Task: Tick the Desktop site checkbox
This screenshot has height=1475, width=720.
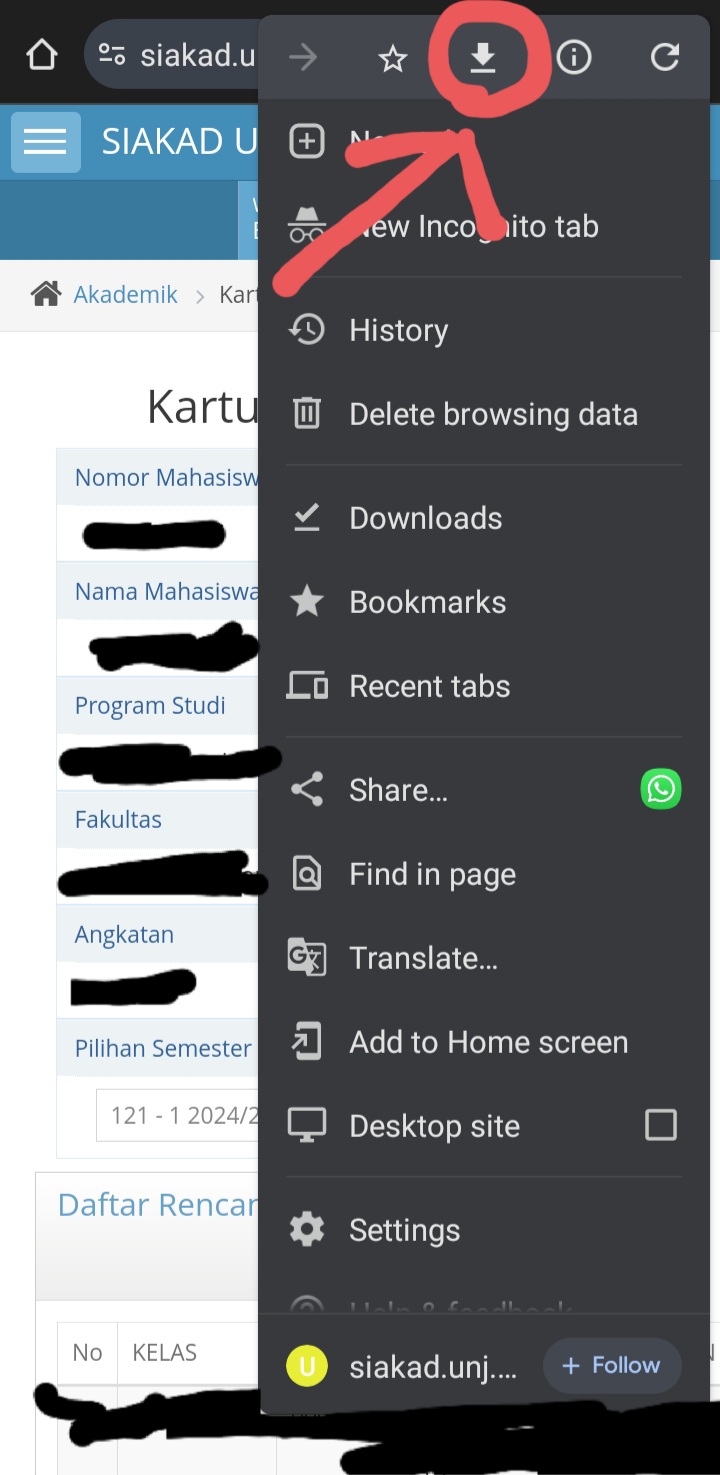Action: 661,1125
